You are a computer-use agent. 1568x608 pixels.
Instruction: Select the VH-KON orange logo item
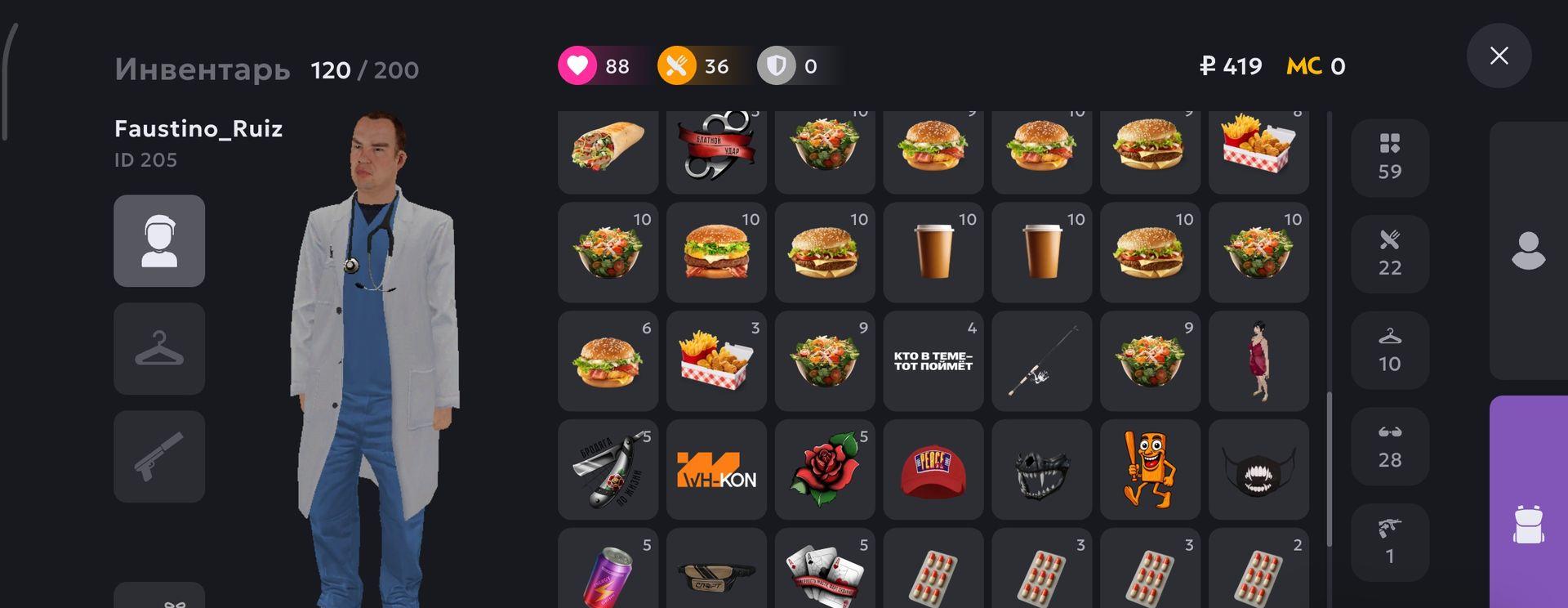(716, 470)
